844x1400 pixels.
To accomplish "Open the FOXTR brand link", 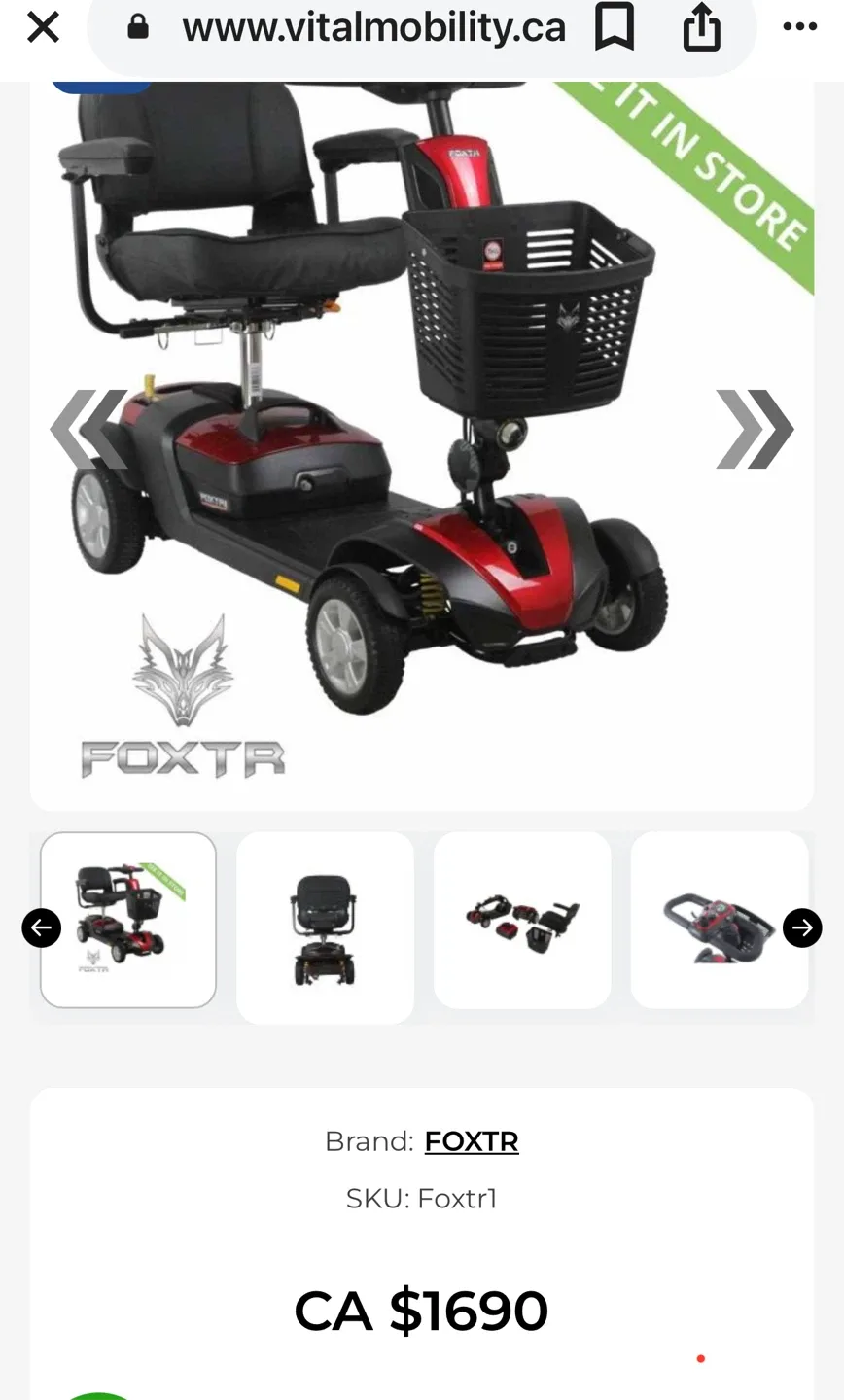I will (x=473, y=1140).
